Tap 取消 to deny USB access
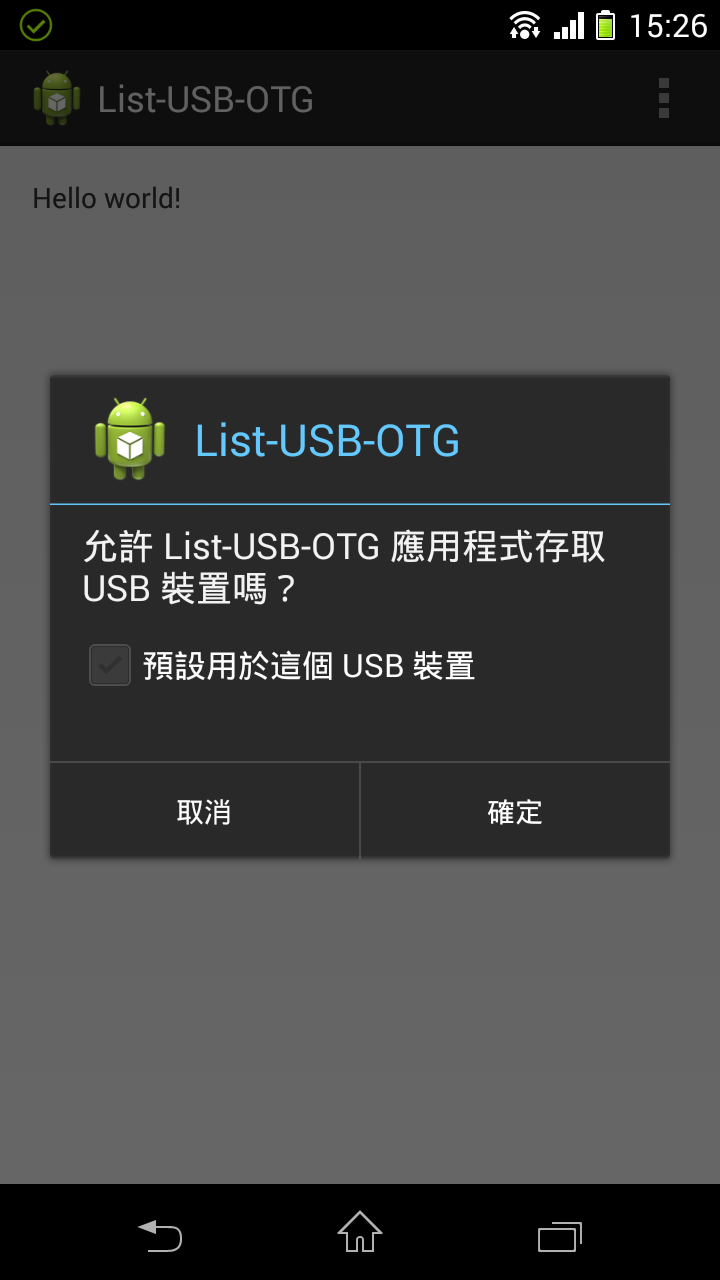The height and width of the screenshot is (1280, 720). pos(204,811)
